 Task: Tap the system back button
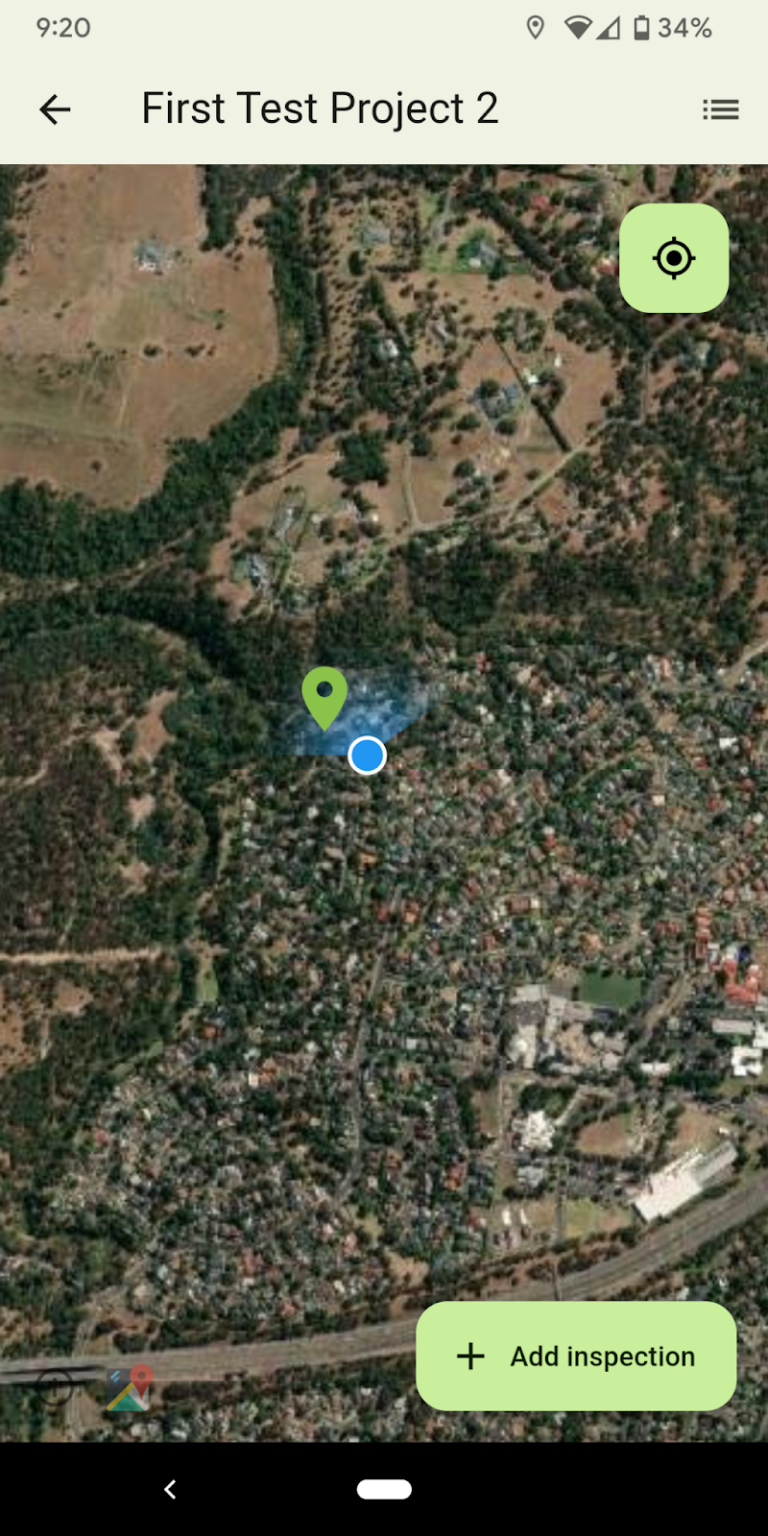coord(170,1489)
